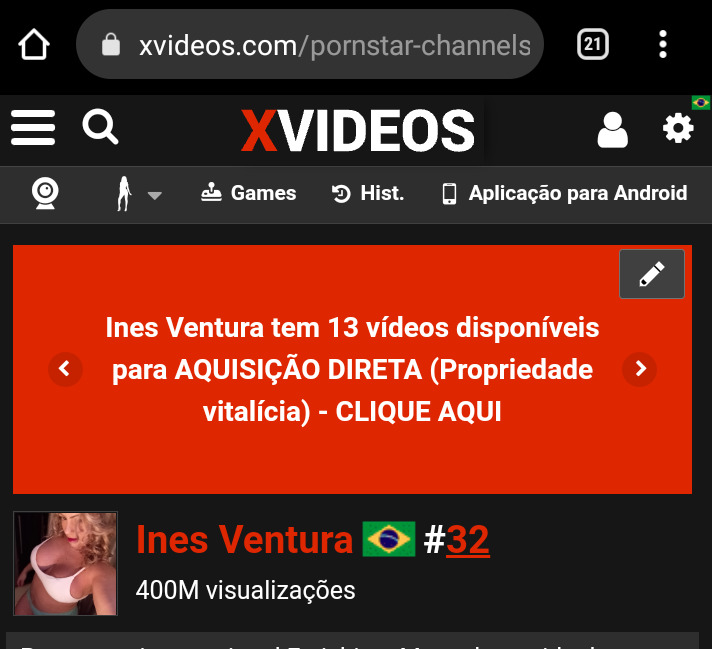Open the site search

(100, 128)
